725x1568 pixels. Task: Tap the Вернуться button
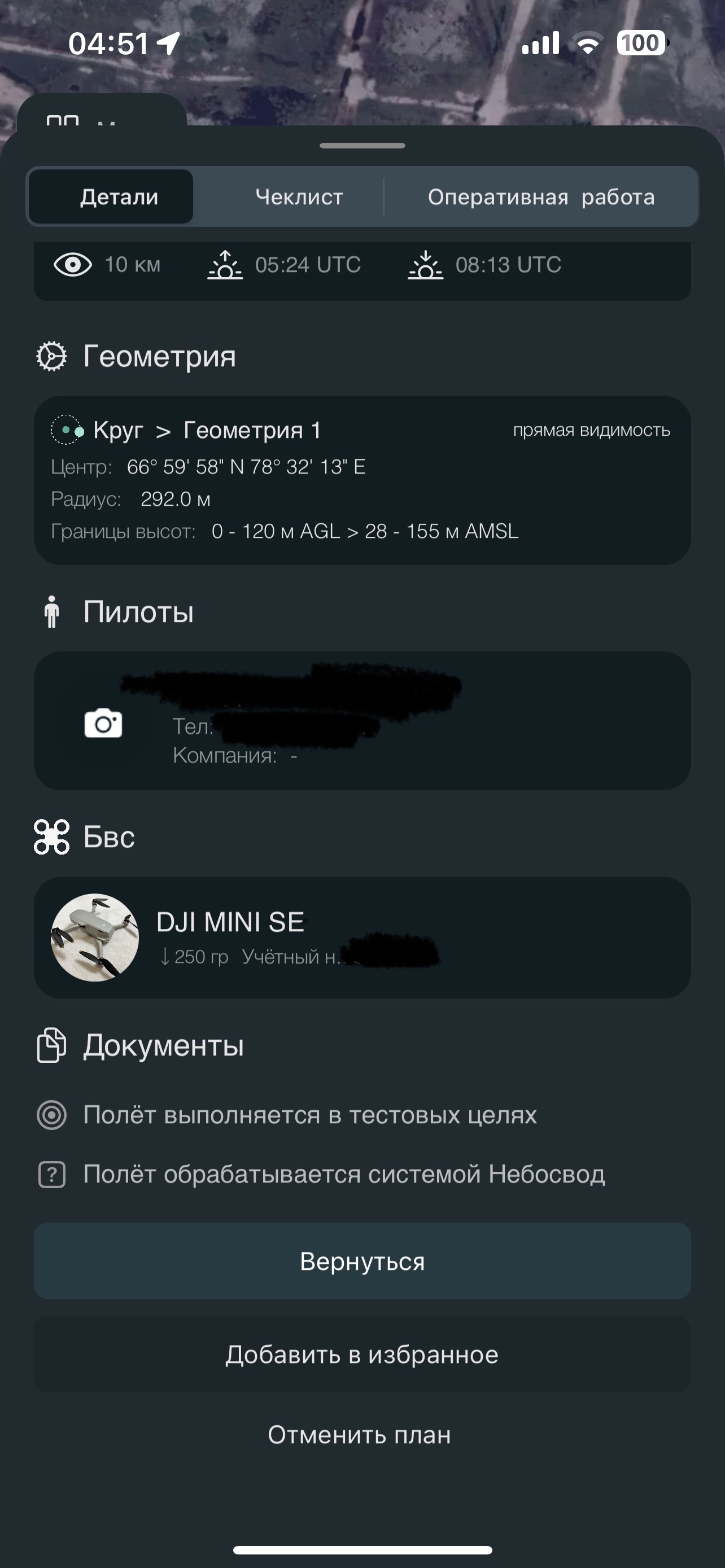pos(361,1260)
